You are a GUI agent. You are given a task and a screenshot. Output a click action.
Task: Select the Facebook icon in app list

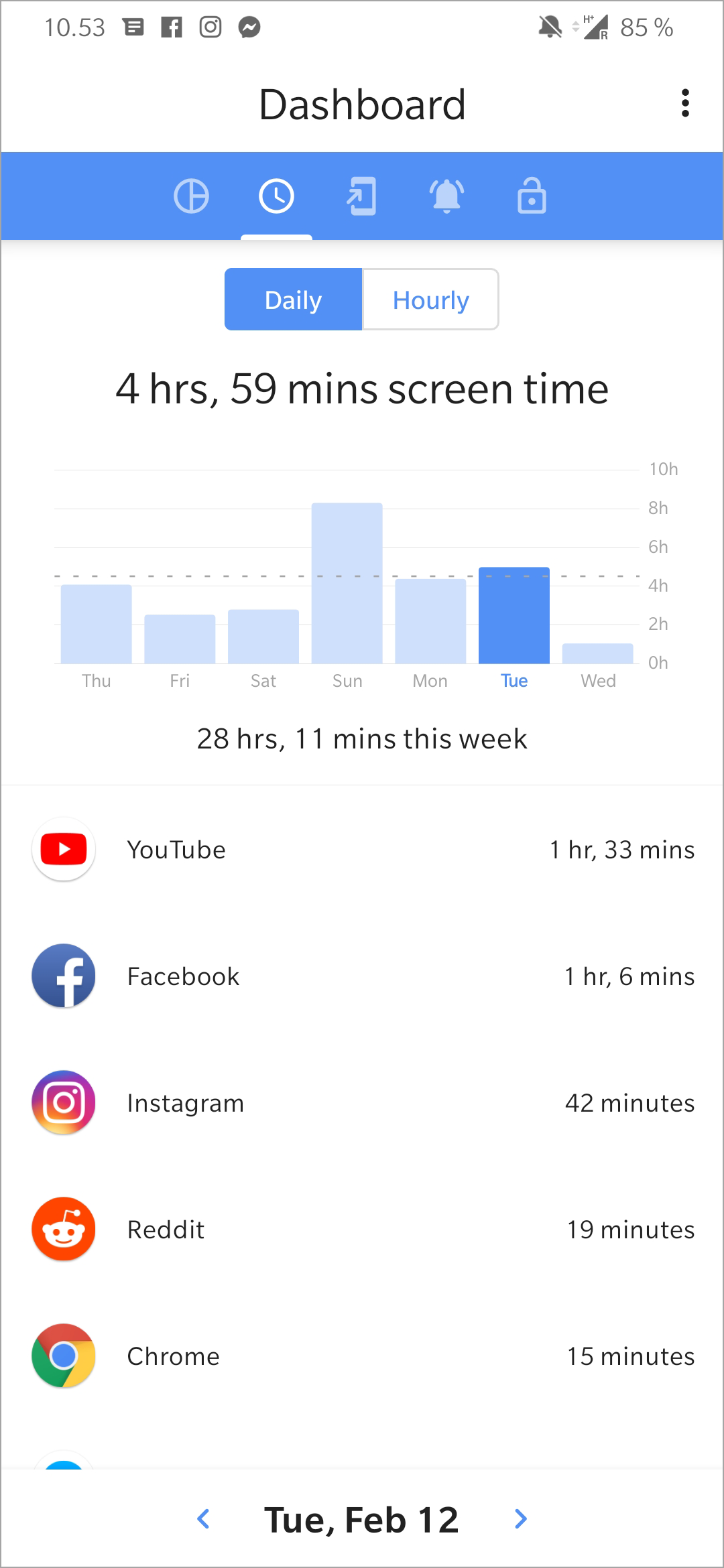(x=63, y=976)
